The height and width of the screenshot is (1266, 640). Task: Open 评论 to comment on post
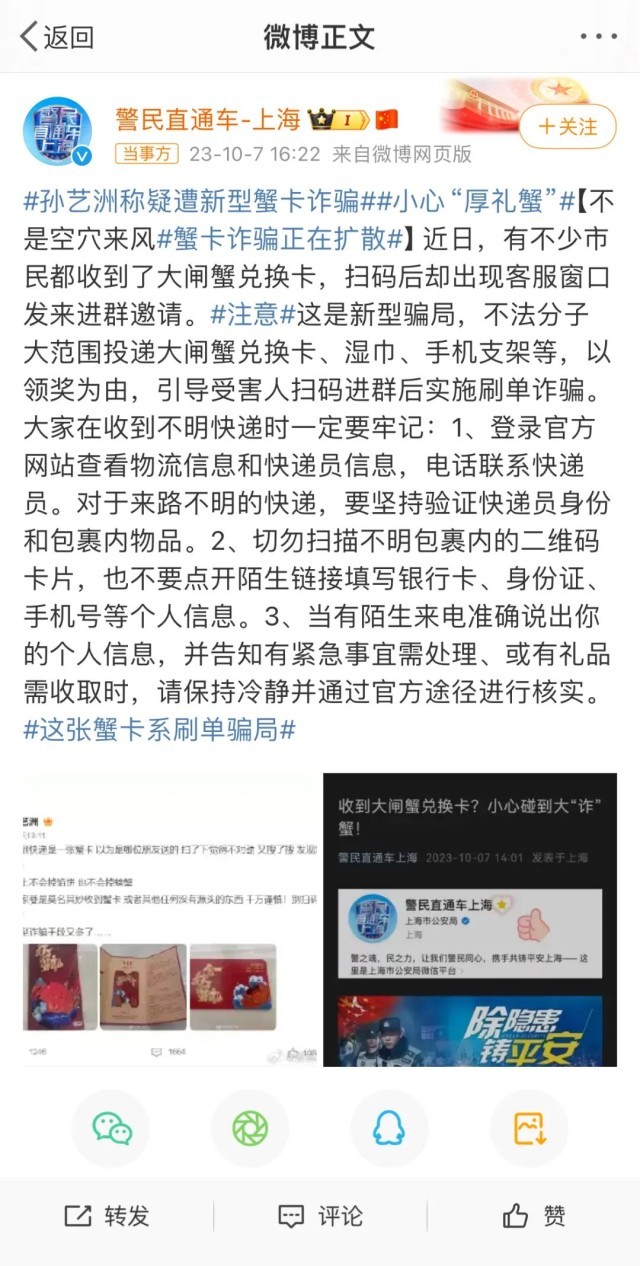(320, 1216)
